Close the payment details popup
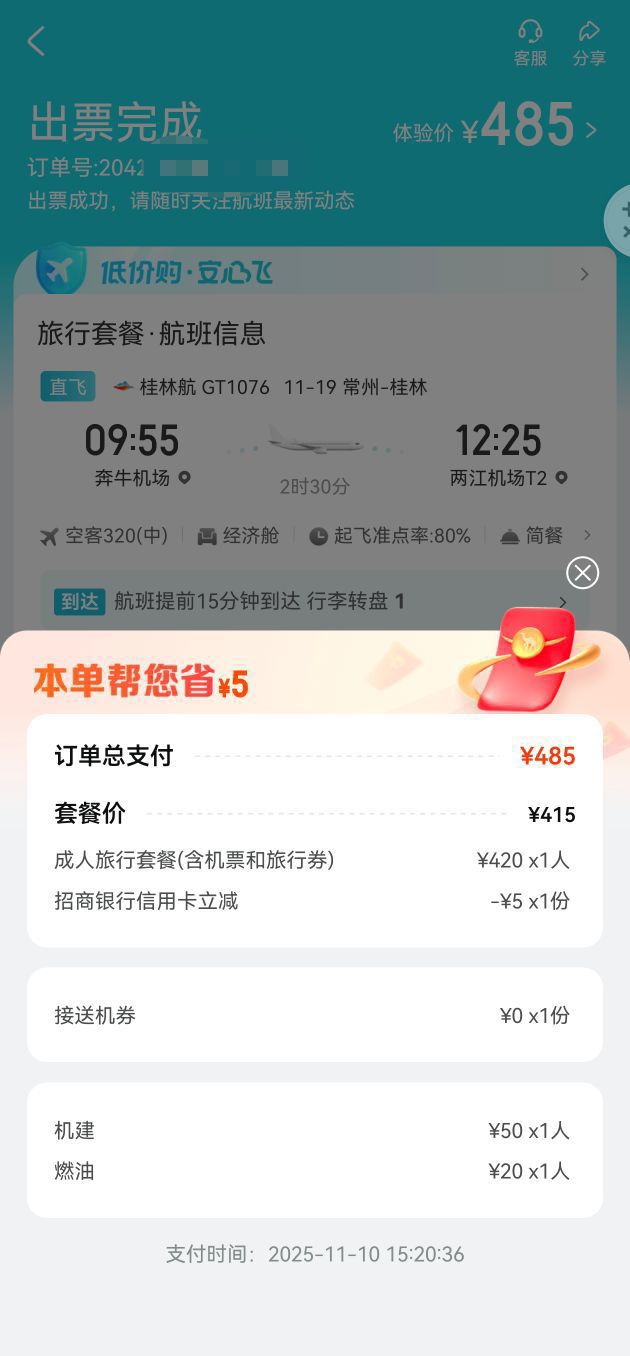The width and height of the screenshot is (630, 1356). (x=582, y=572)
